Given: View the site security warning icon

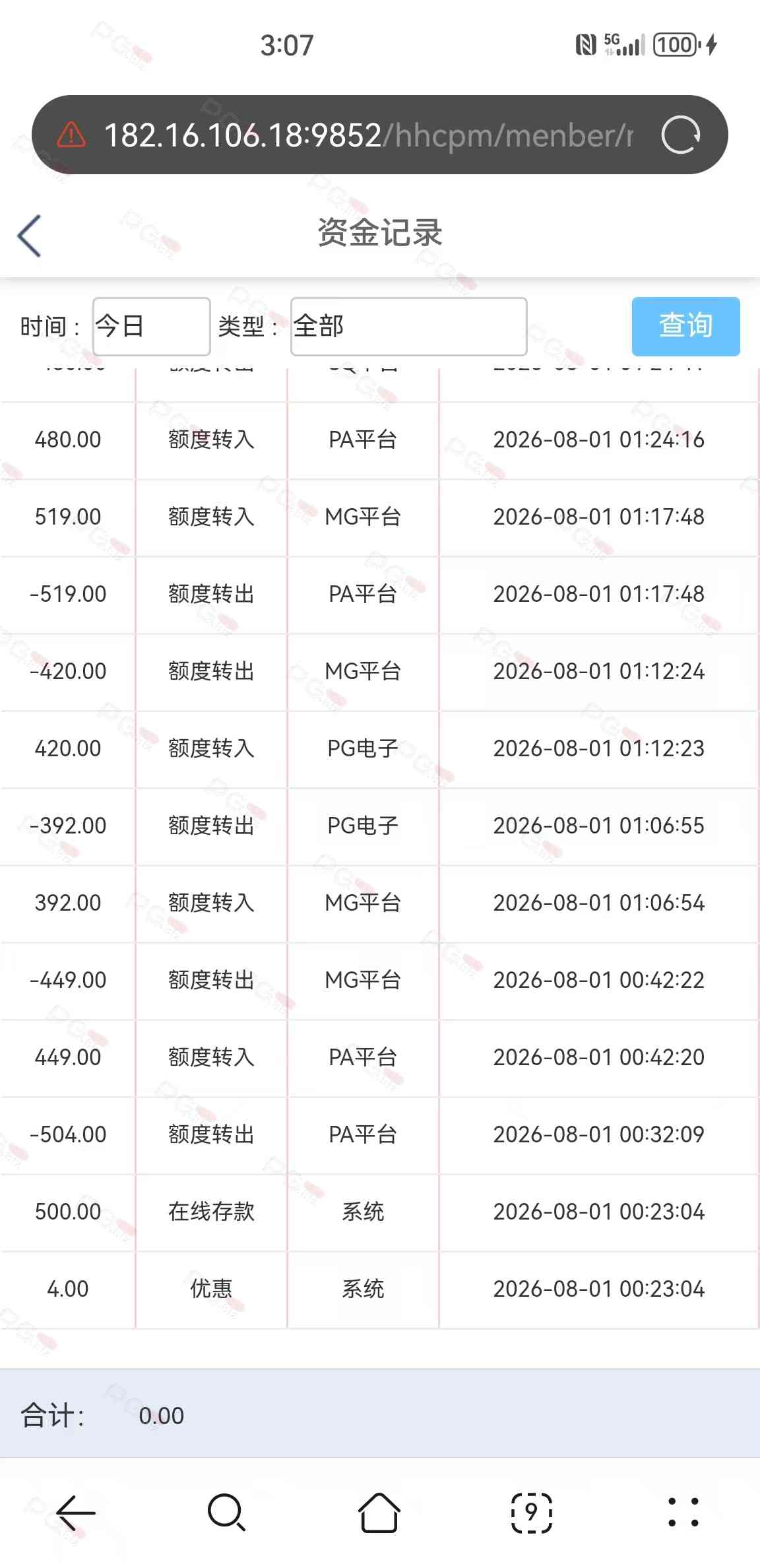Looking at the screenshot, I should [x=71, y=135].
